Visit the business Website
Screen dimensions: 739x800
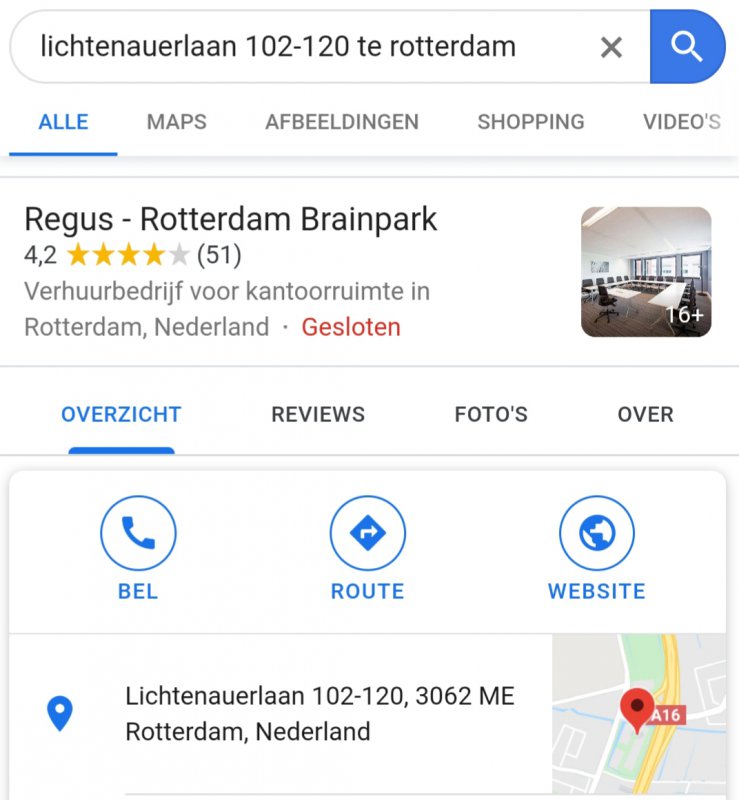tap(596, 550)
